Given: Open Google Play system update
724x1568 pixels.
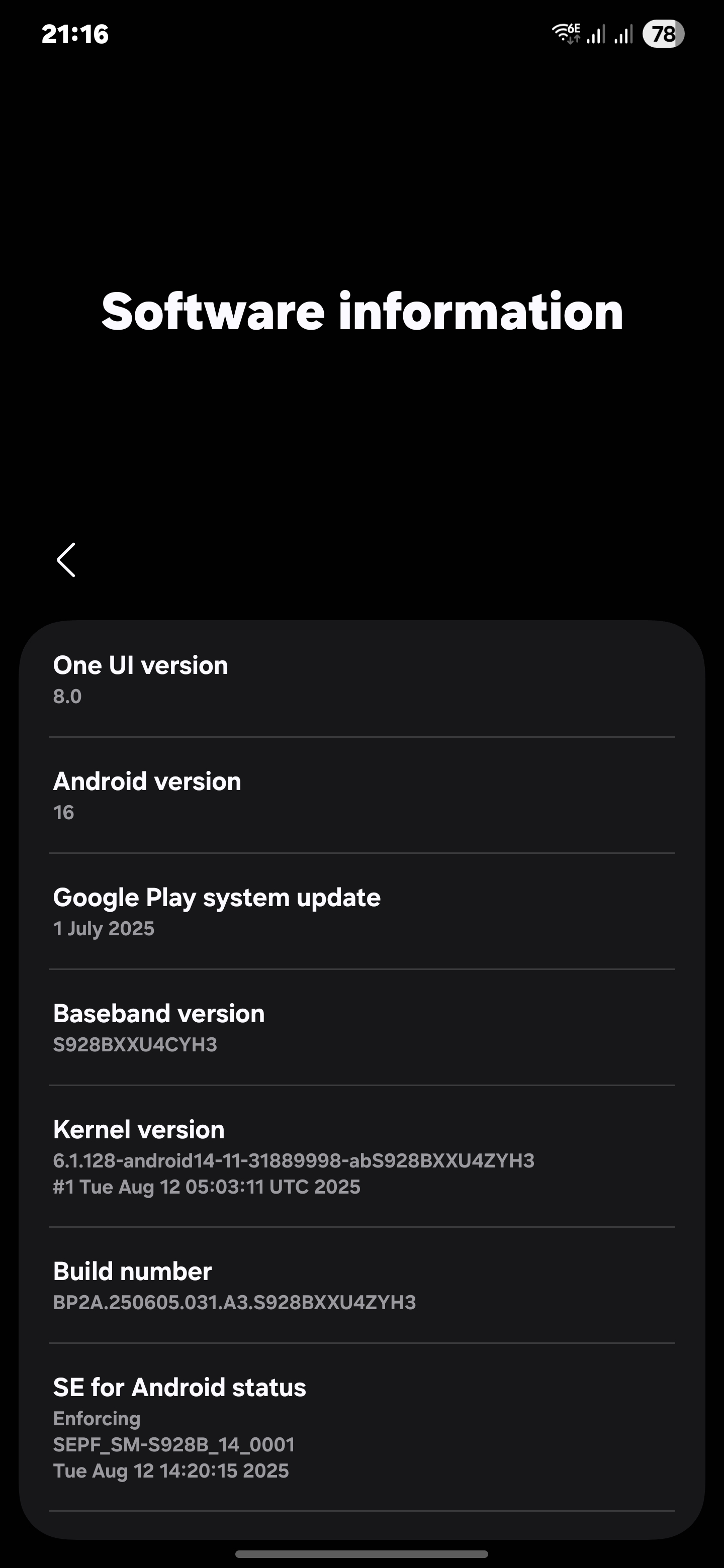Looking at the screenshot, I should click(361, 912).
